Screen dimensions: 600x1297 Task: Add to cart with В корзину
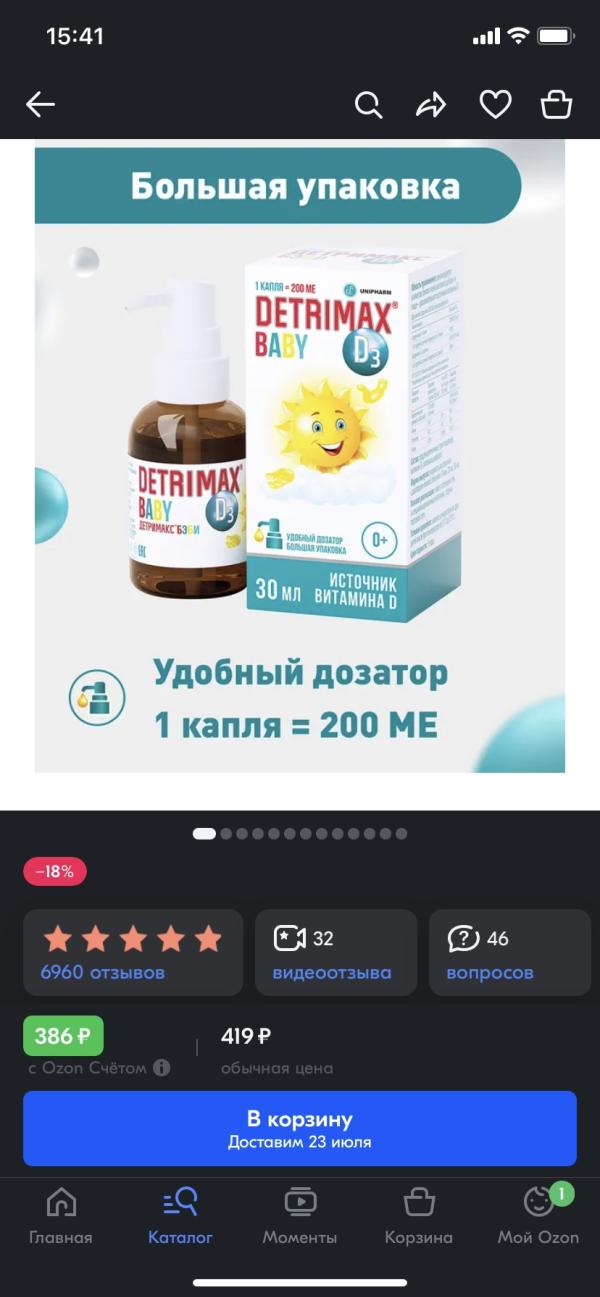click(300, 1128)
